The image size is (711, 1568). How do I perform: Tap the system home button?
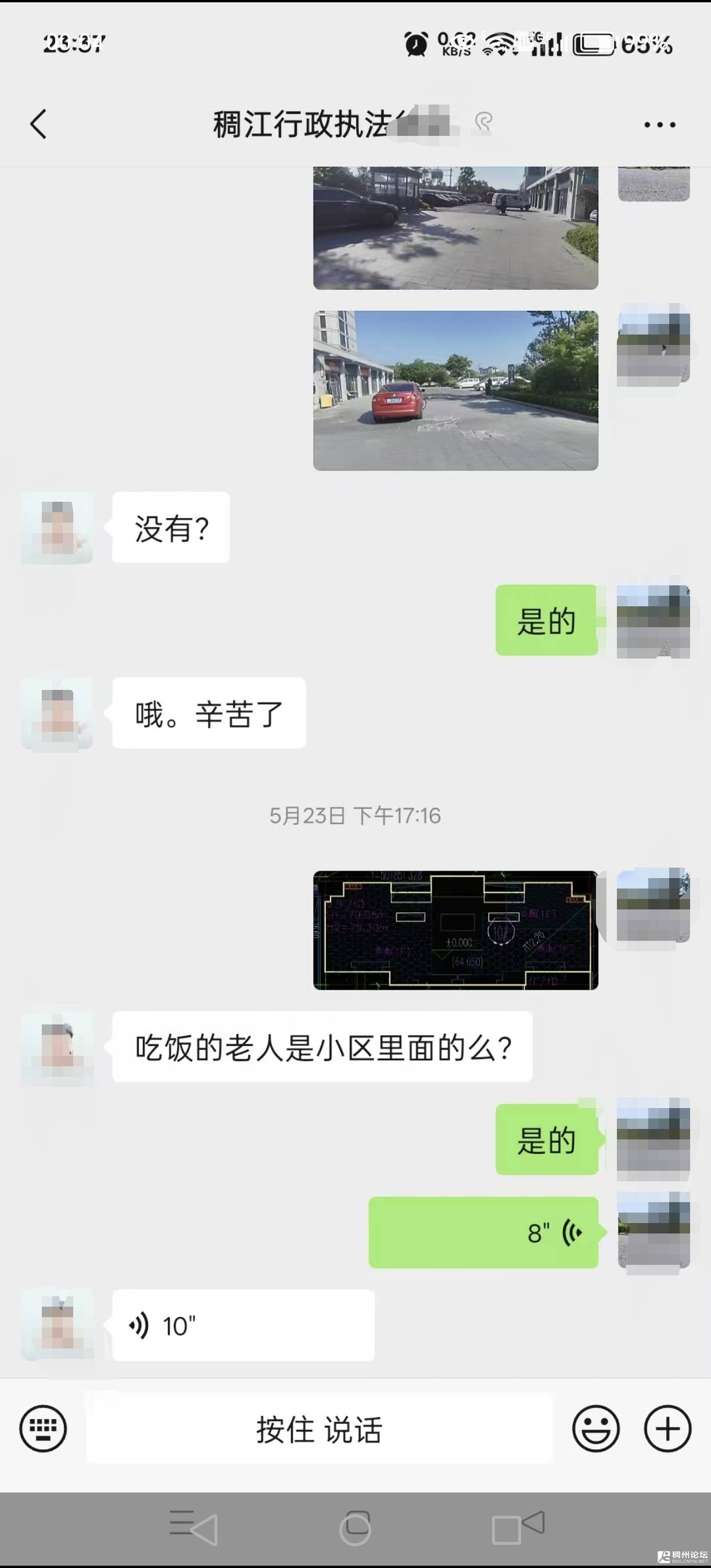tap(355, 1528)
